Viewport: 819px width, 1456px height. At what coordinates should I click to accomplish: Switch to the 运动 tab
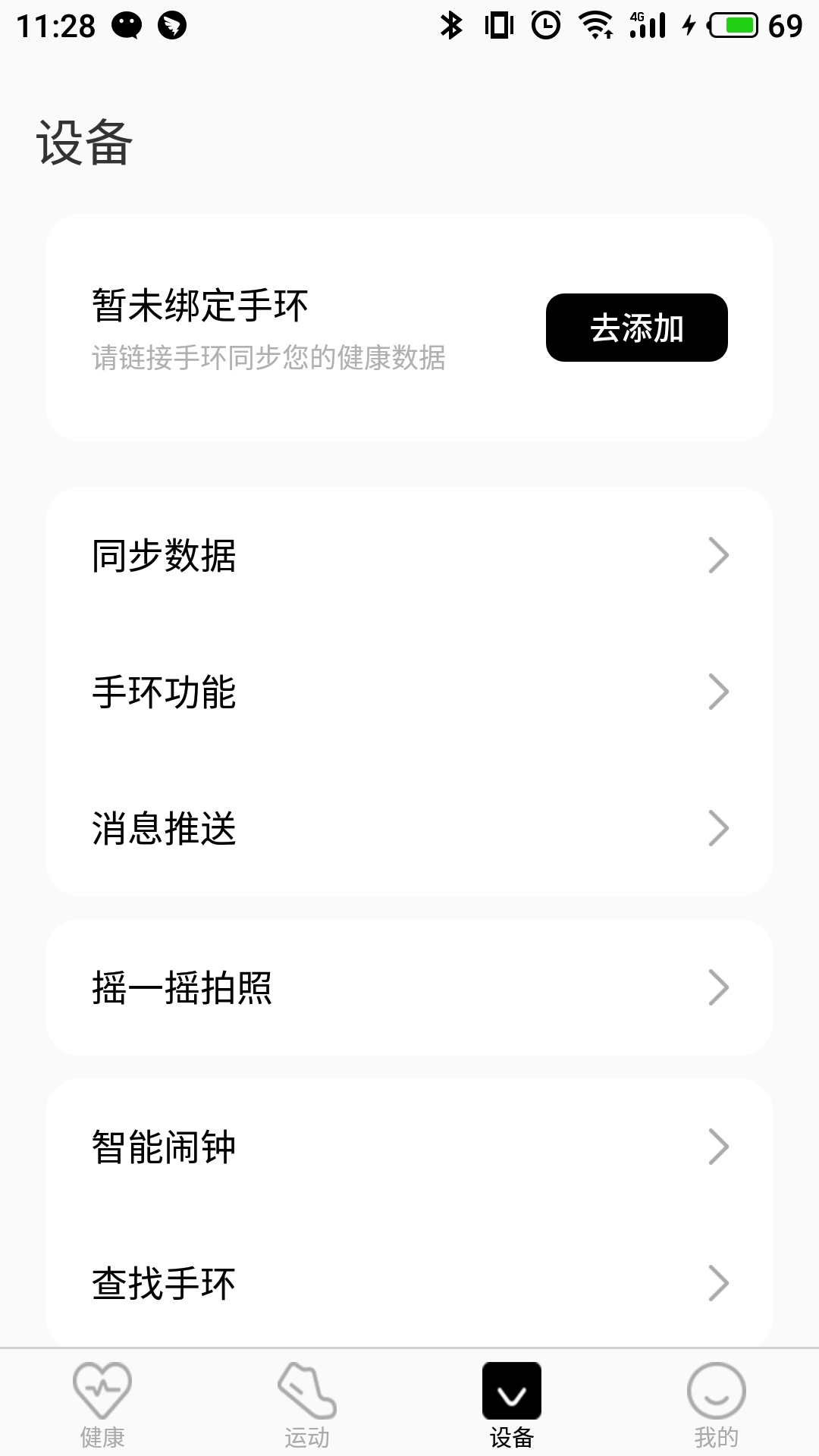307,1404
